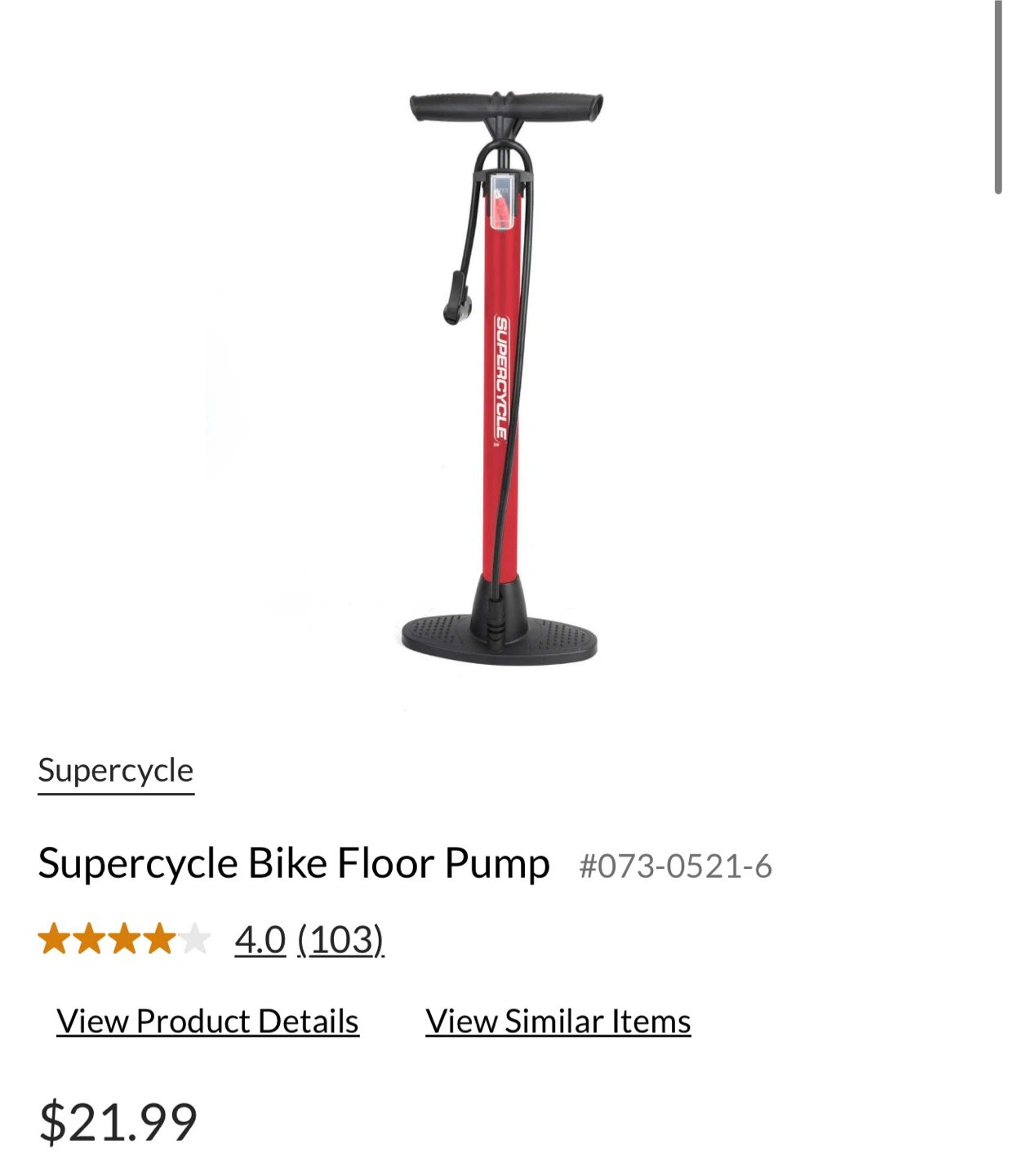Open the 4.0 rating reviews link

coord(309,939)
